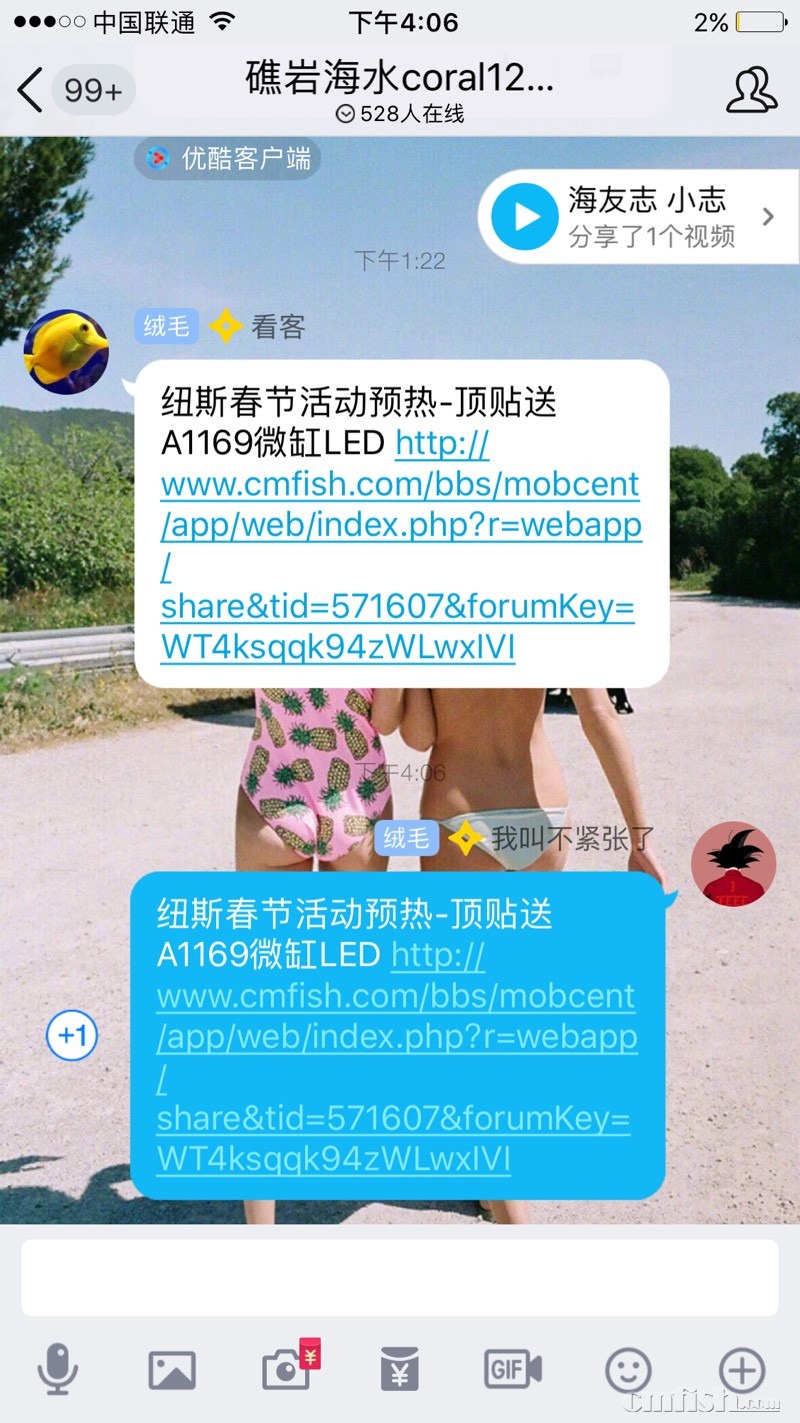This screenshot has width=800, height=1423.
Task: Open the emoji picker
Action: click(x=628, y=1370)
